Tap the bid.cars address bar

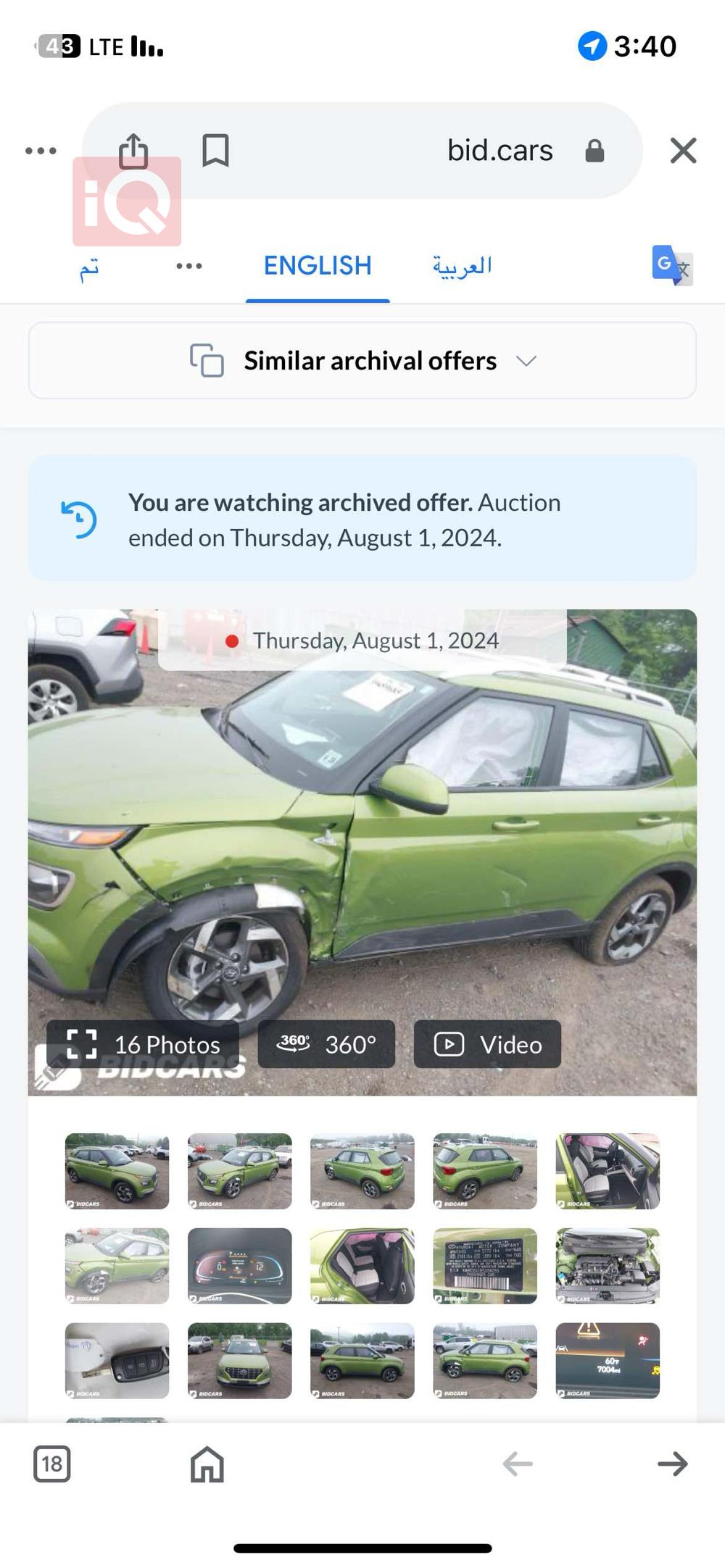tap(500, 151)
